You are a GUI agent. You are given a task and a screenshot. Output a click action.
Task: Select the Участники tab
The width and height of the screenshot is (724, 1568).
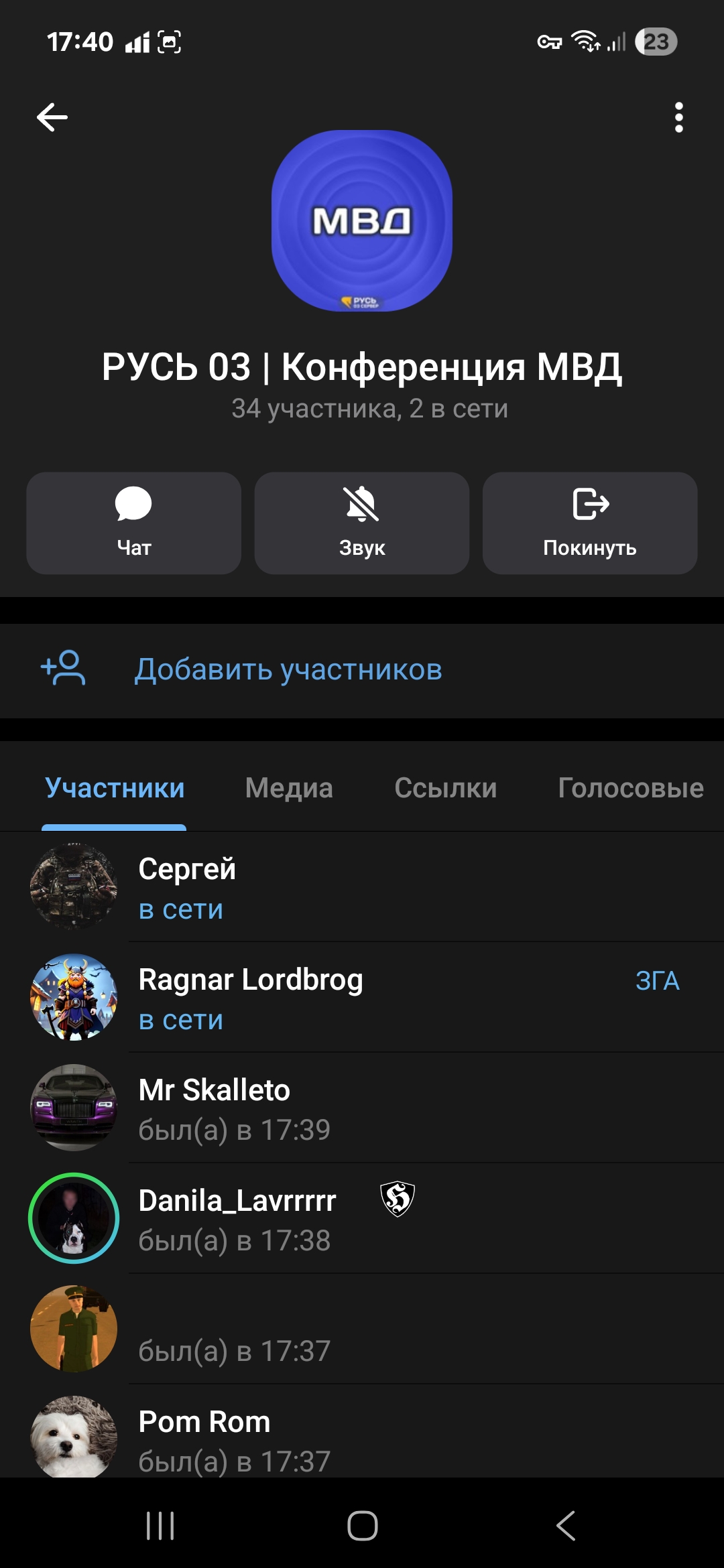pos(115,788)
